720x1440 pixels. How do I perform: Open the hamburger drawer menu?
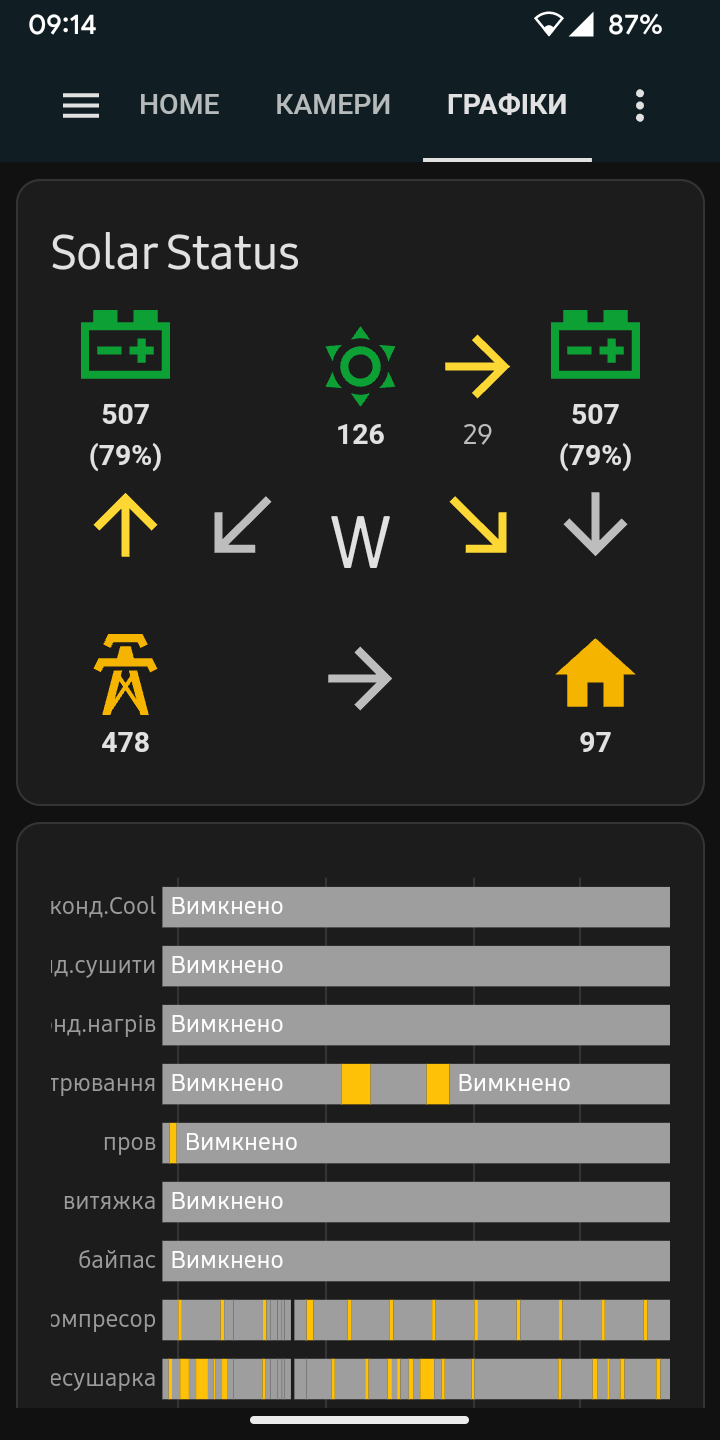[x=81, y=105]
